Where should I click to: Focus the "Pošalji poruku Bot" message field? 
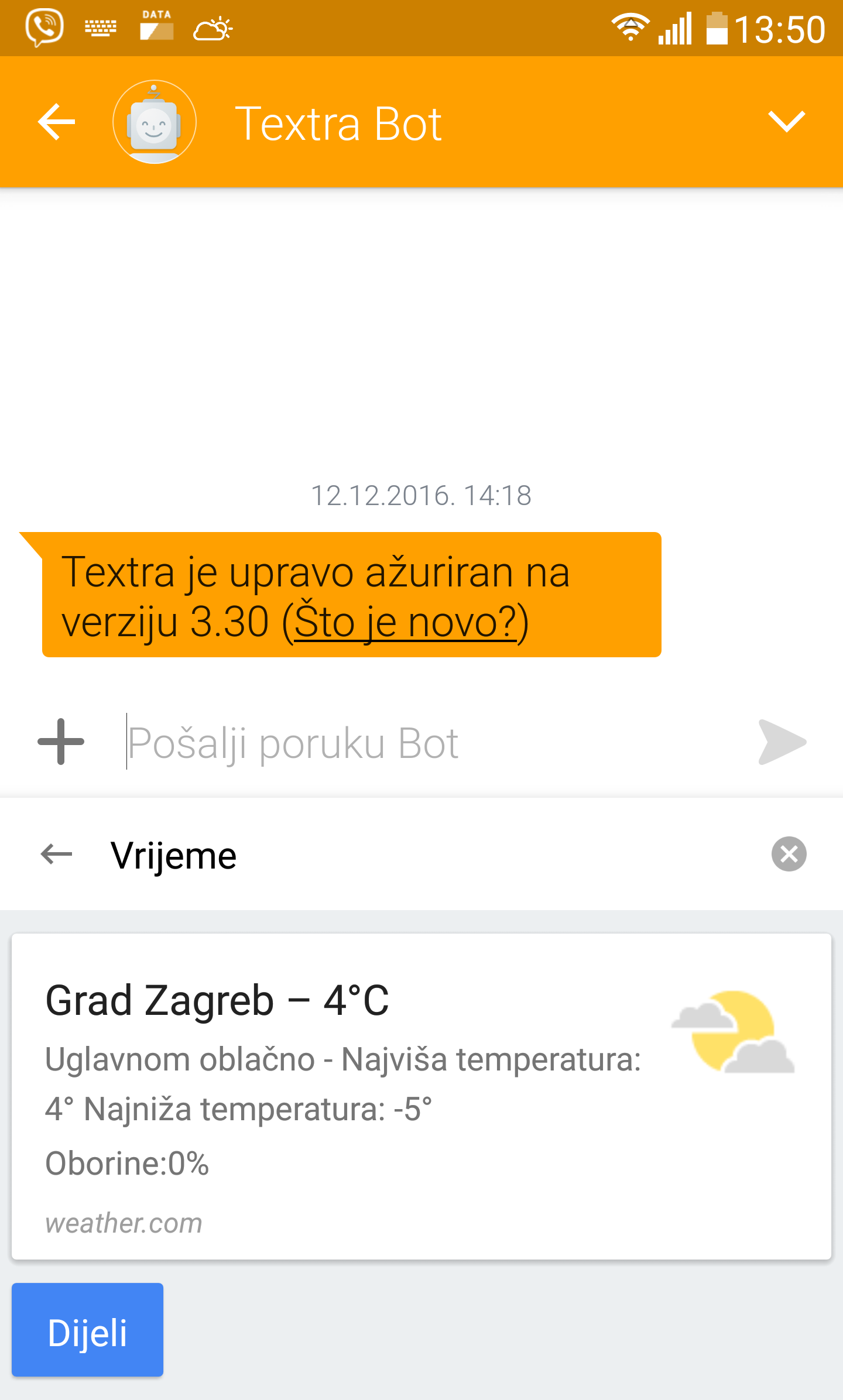(433, 743)
